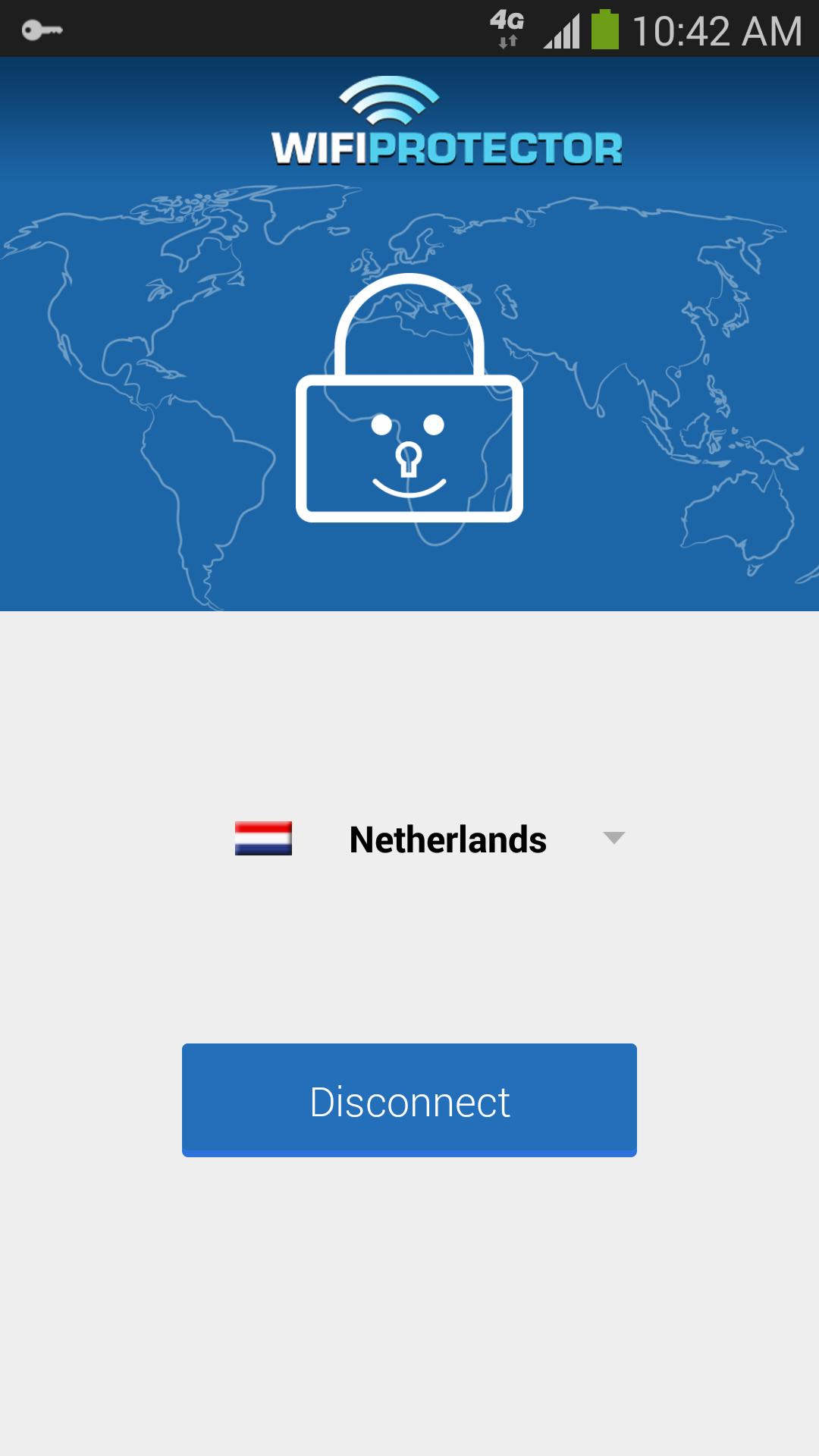Click the data transfer arrows under 4G
819x1456 pixels.
[x=507, y=43]
